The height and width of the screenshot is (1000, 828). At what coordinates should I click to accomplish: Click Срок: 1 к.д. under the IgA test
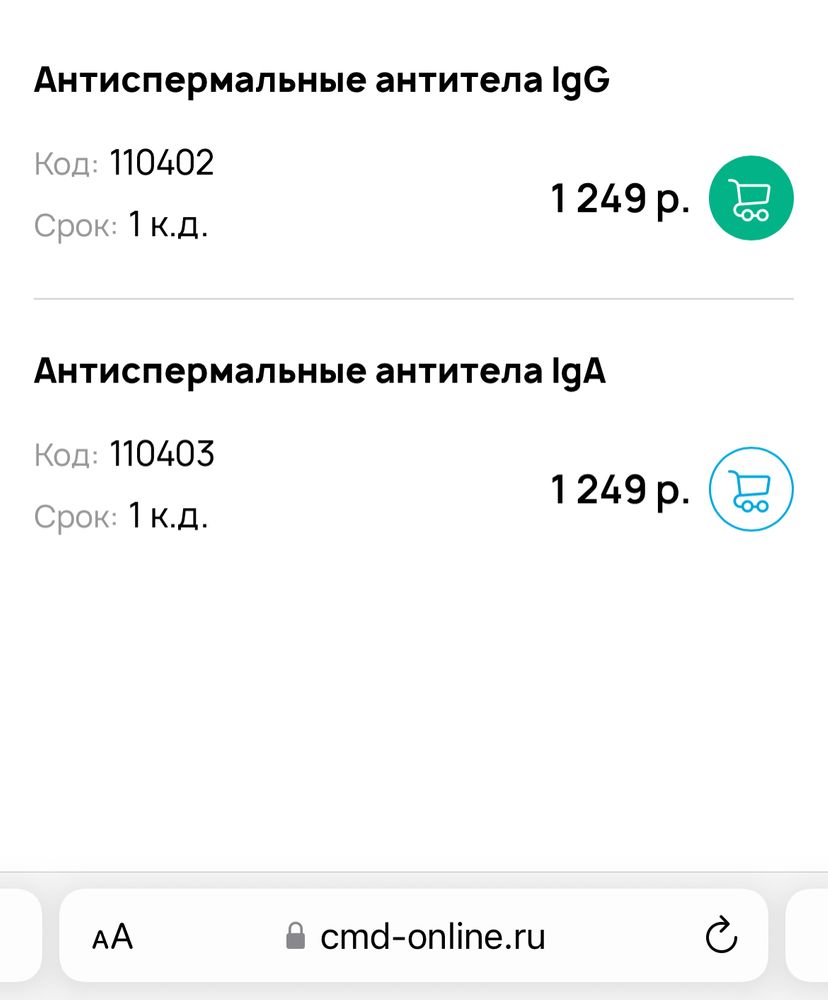(x=122, y=516)
